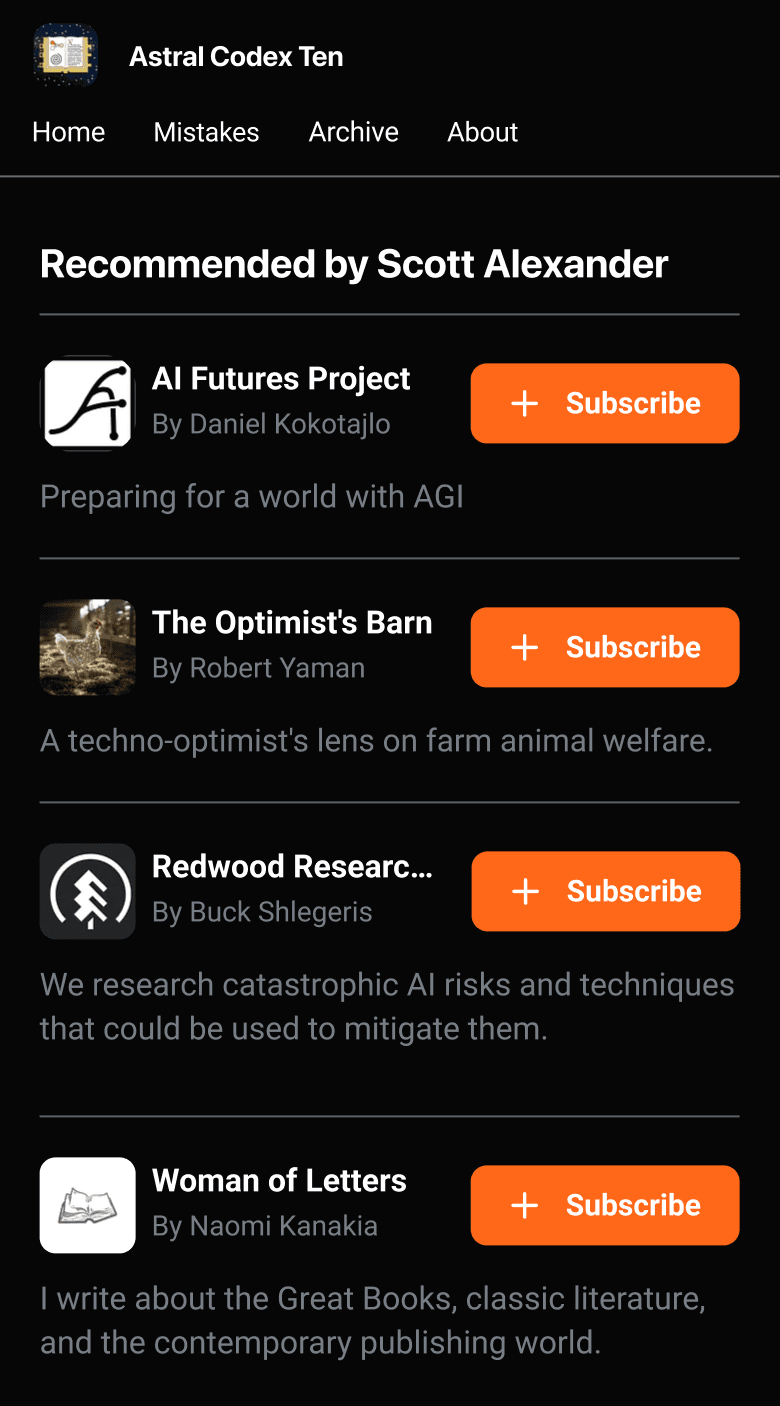Subscribe to AI Futures Project
The height and width of the screenshot is (1406, 780).
604,403
